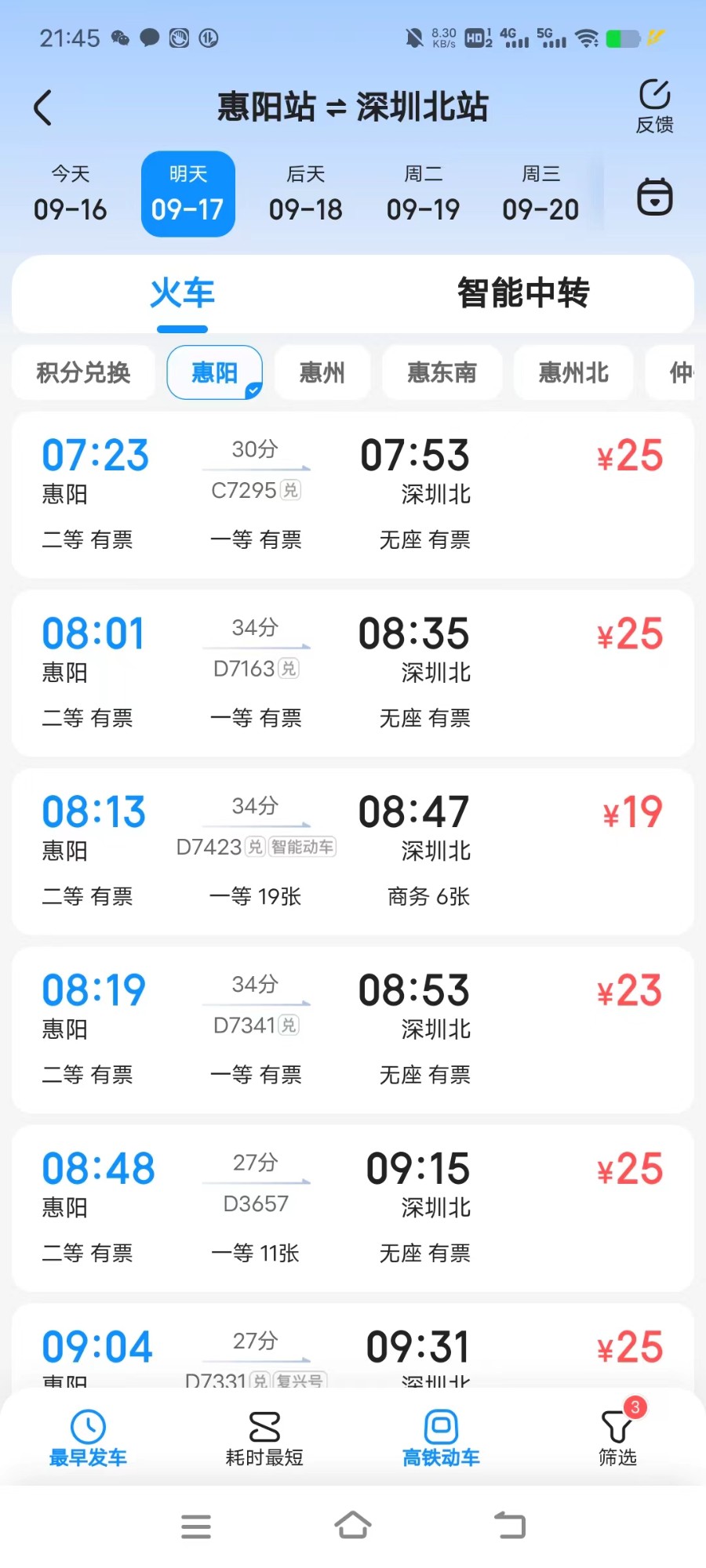Select the 今天 09-16 date
The width and height of the screenshot is (706, 1568).
click(x=71, y=194)
